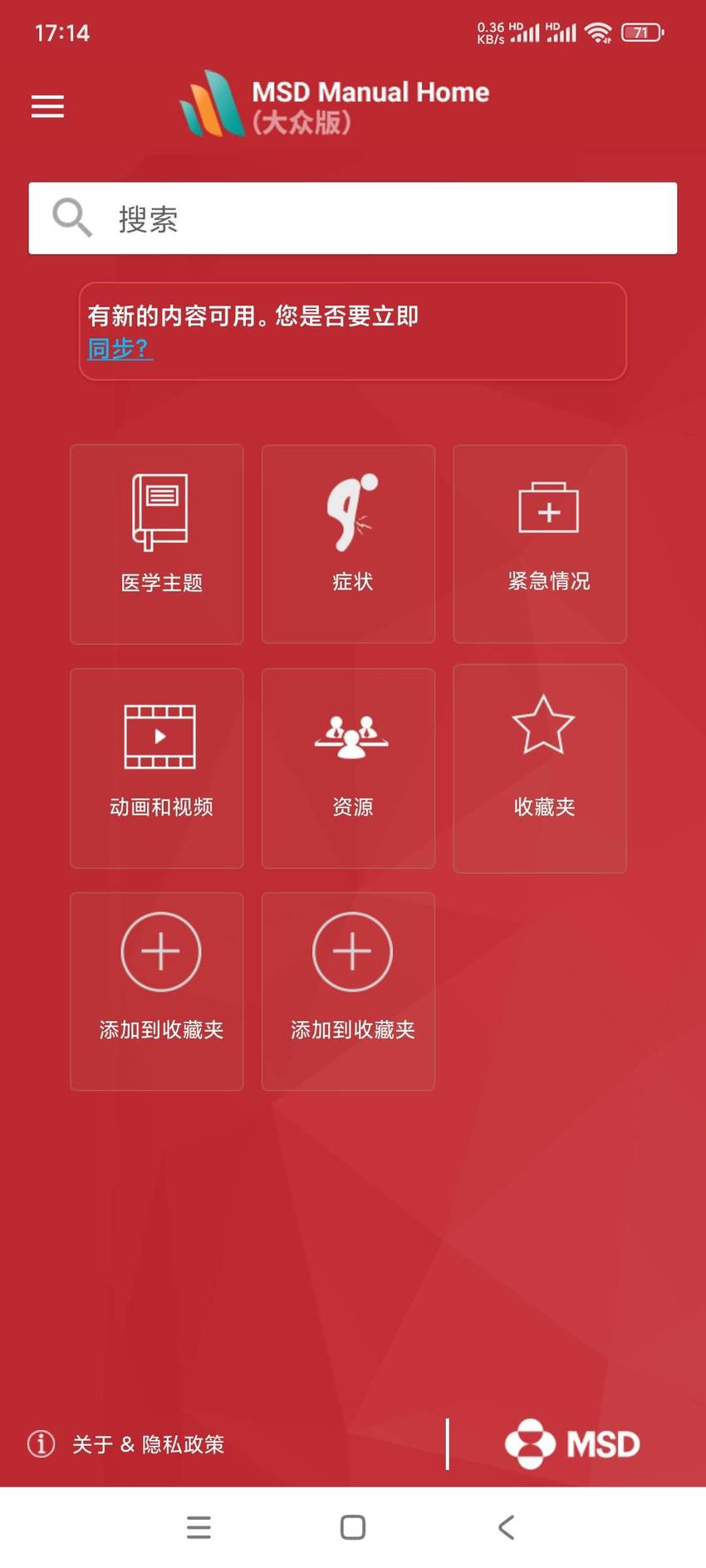Tap the system home button

[353, 1527]
